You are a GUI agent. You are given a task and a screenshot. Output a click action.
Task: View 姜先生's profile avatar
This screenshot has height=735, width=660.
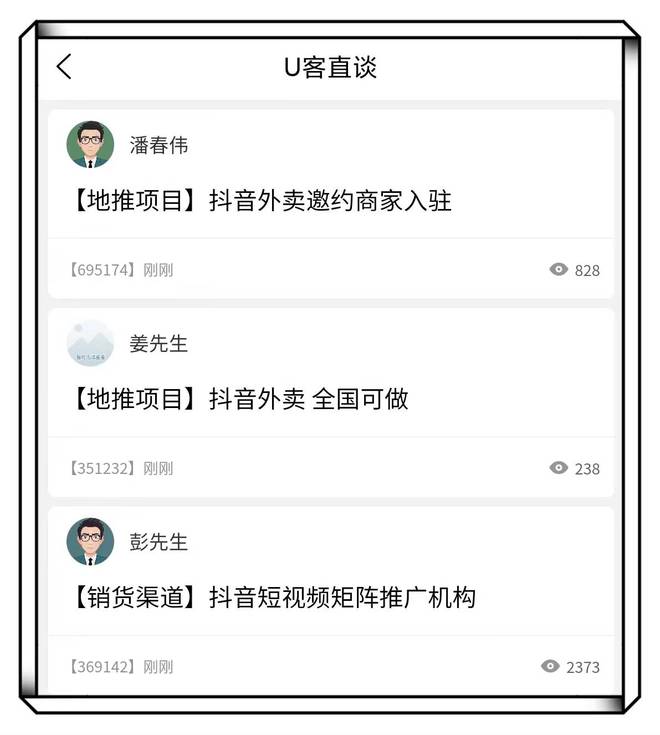coord(90,343)
